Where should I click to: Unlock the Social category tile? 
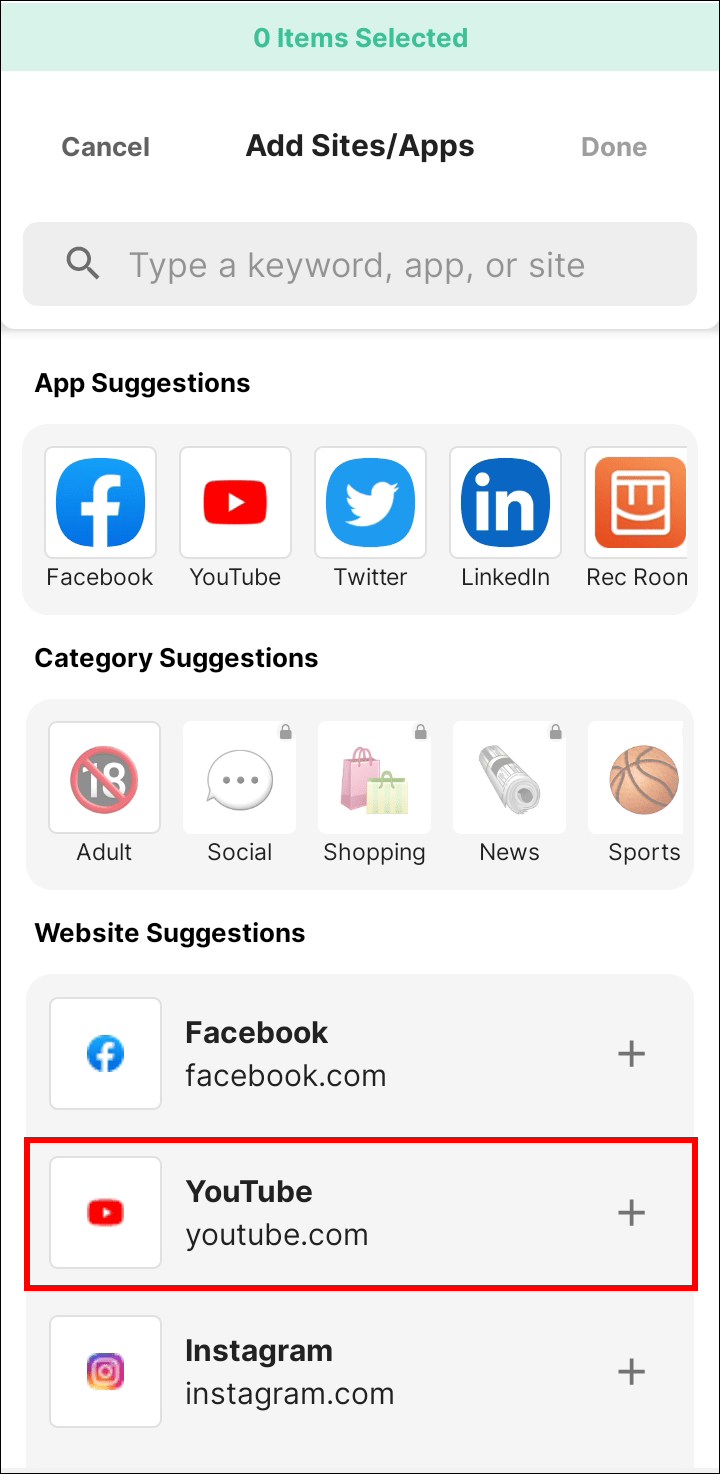coord(285,731)
